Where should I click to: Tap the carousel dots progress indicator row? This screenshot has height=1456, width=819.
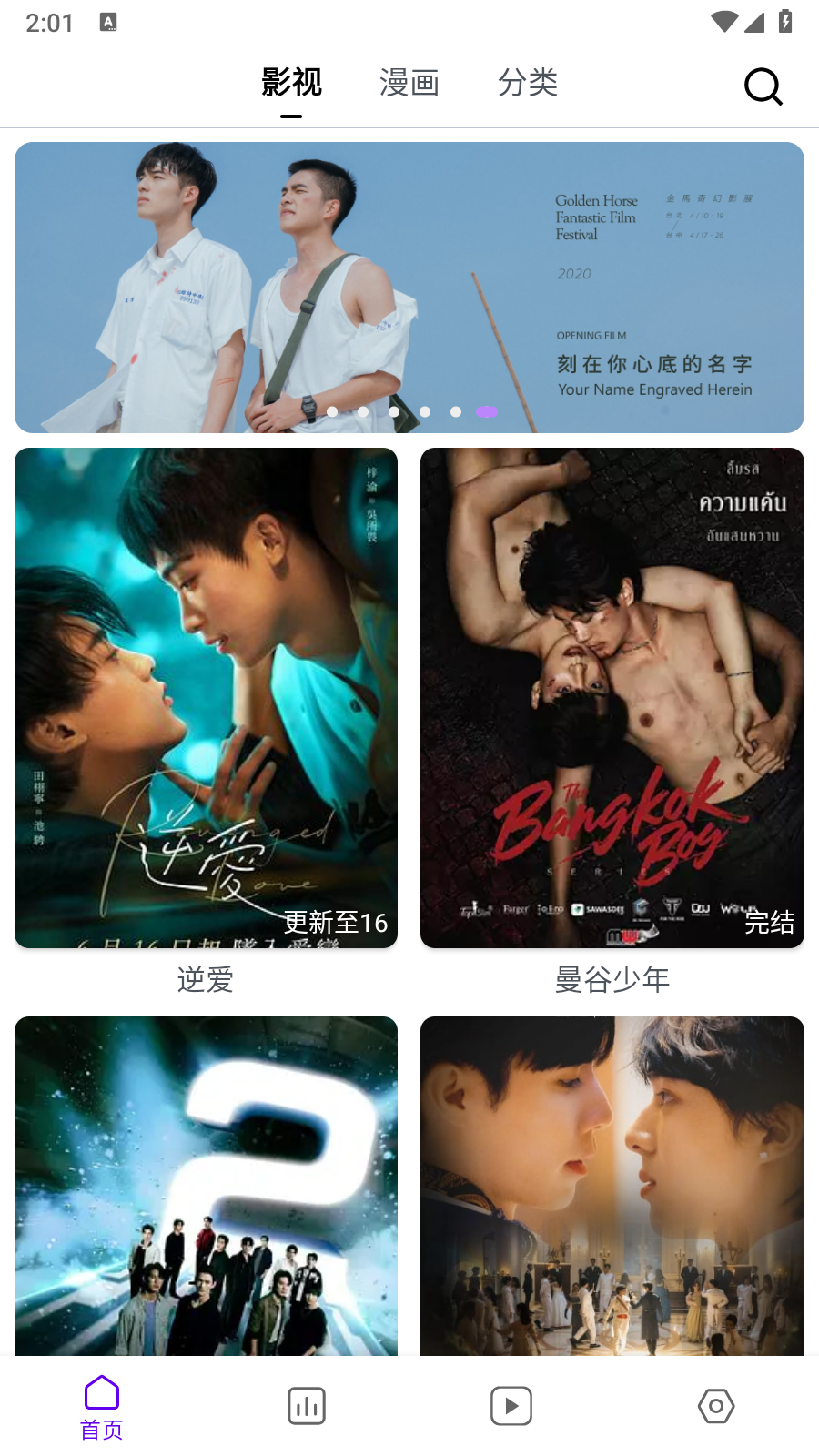pyautogui.click(x=409, y=411)
